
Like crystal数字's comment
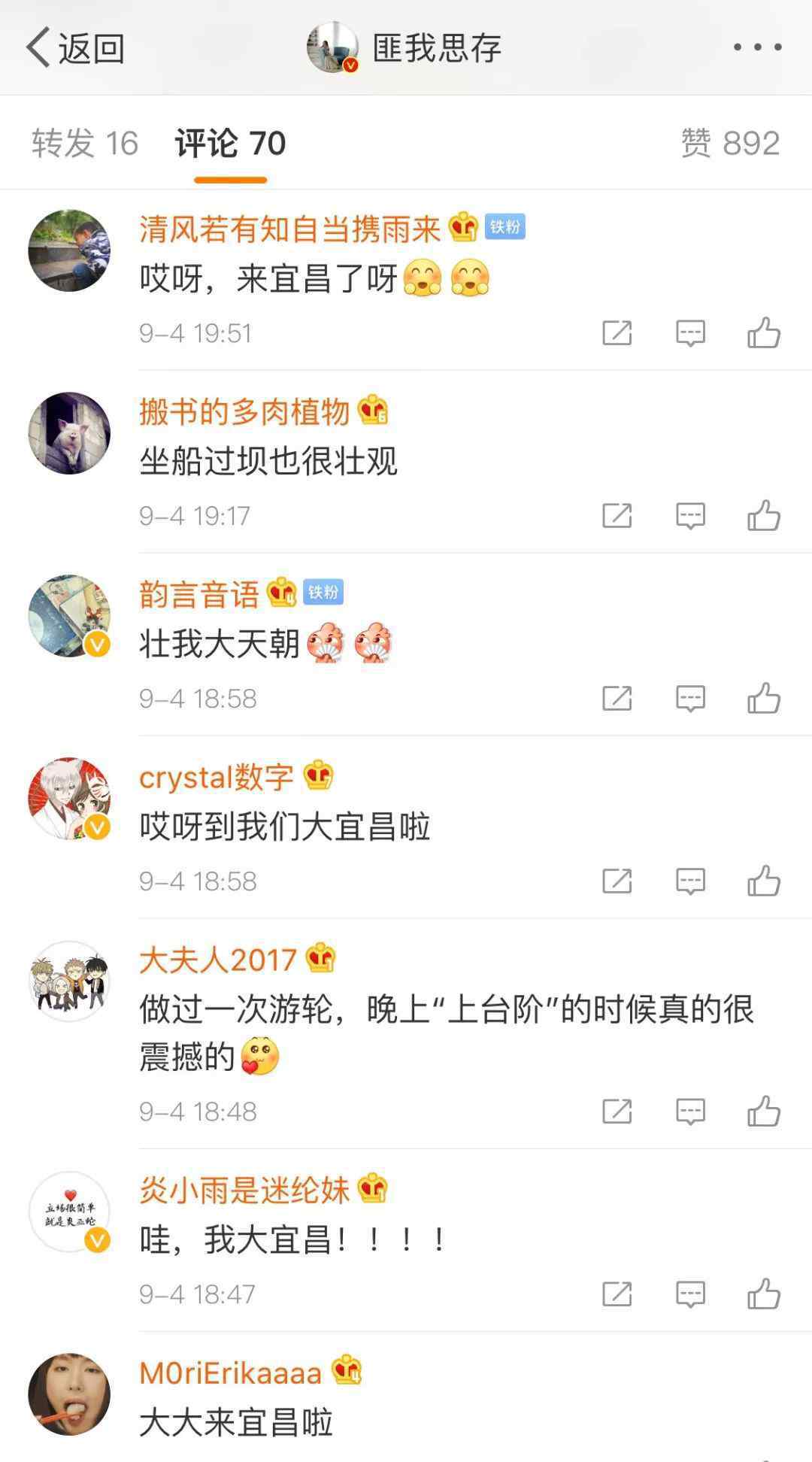[763, 881]
